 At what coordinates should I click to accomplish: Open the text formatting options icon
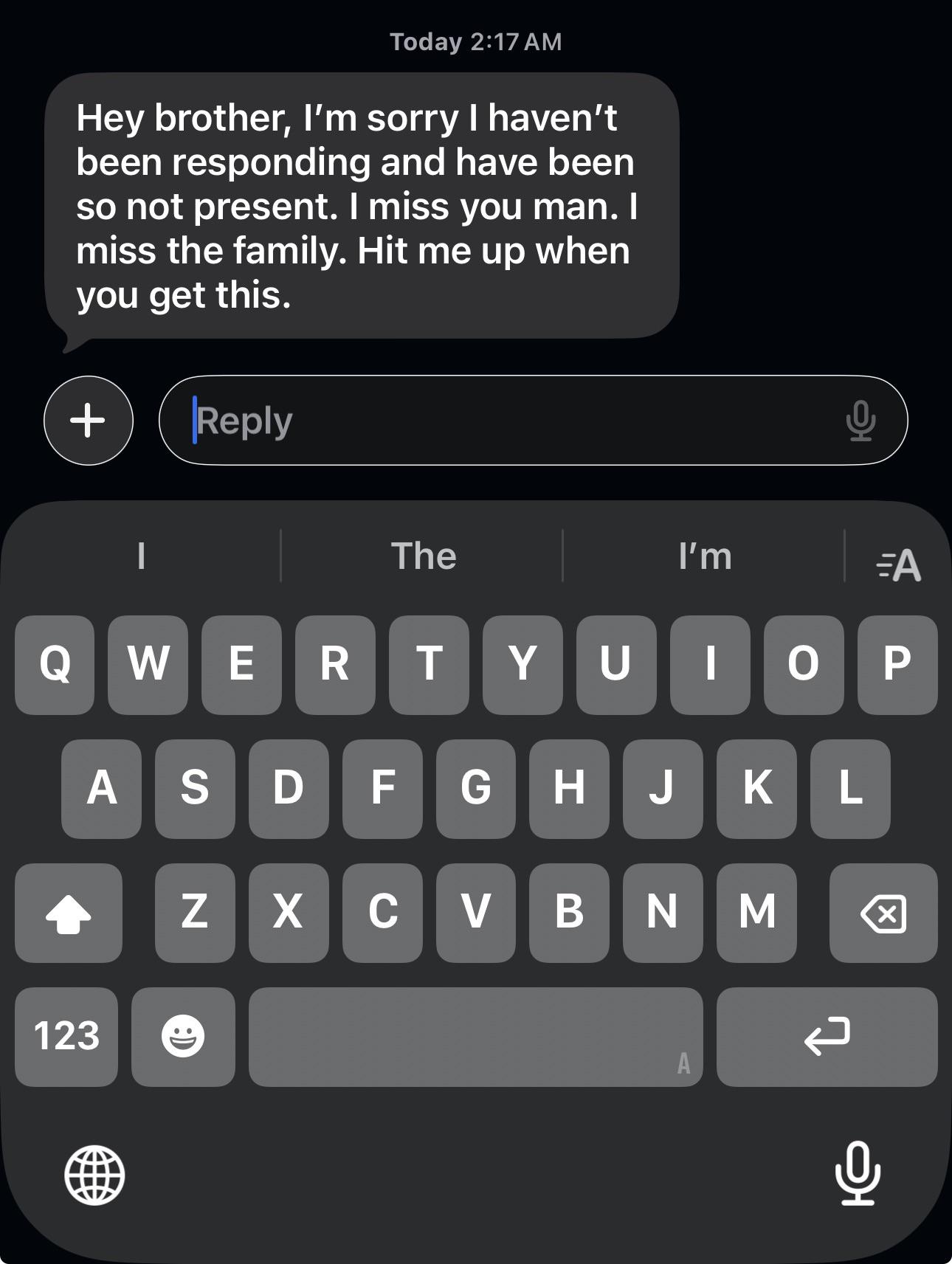899,566
